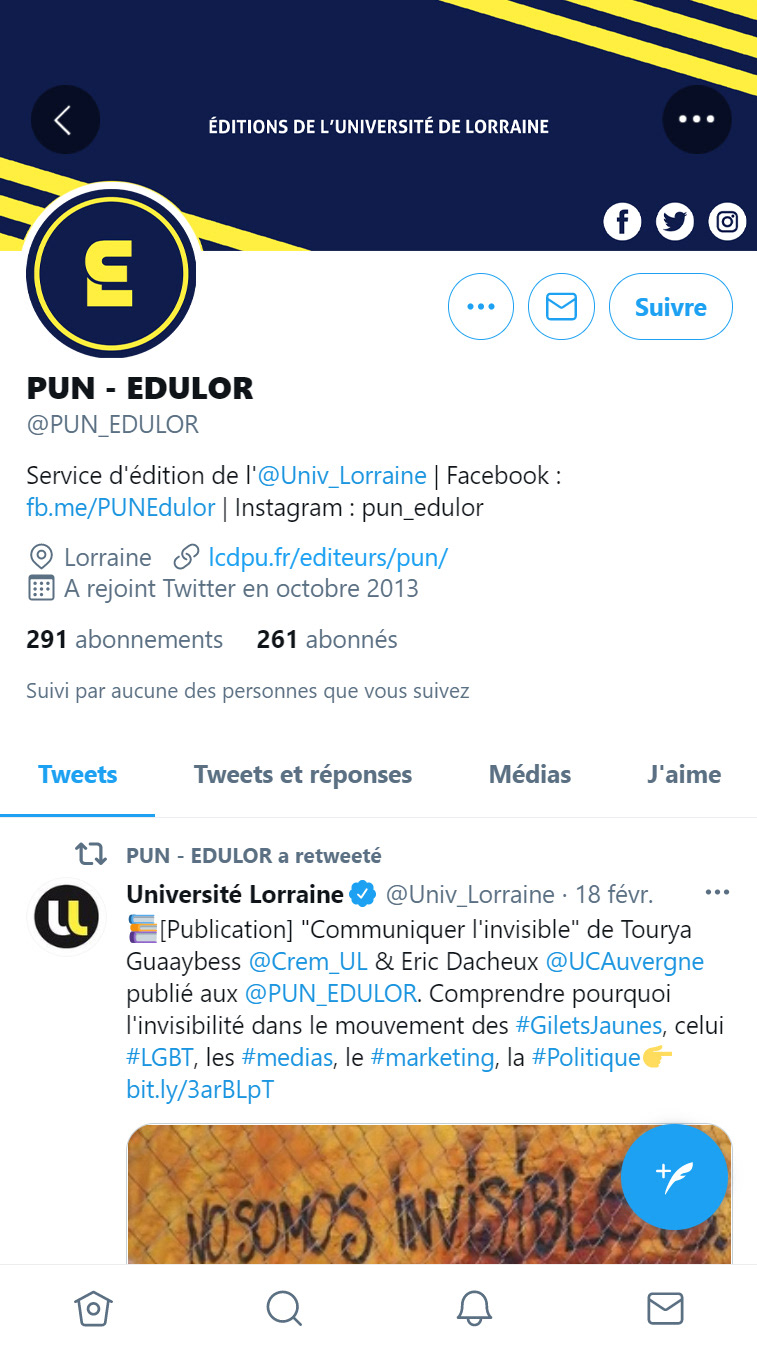Follow PUN - EDULOR with Suivre
757x1347 pixels.
(x=670, y=306)
